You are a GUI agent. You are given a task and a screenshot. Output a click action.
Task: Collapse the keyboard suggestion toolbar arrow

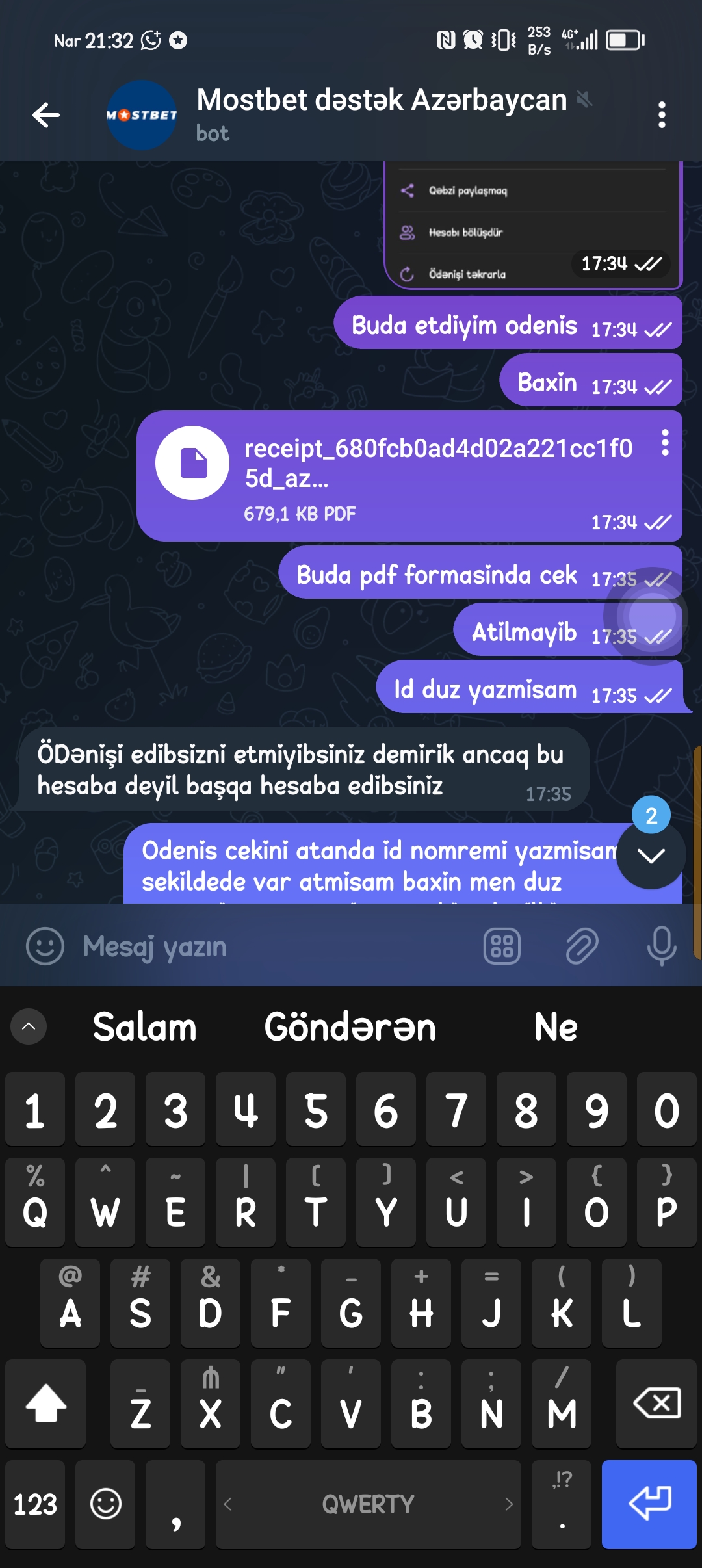(x=29, y=1026)
